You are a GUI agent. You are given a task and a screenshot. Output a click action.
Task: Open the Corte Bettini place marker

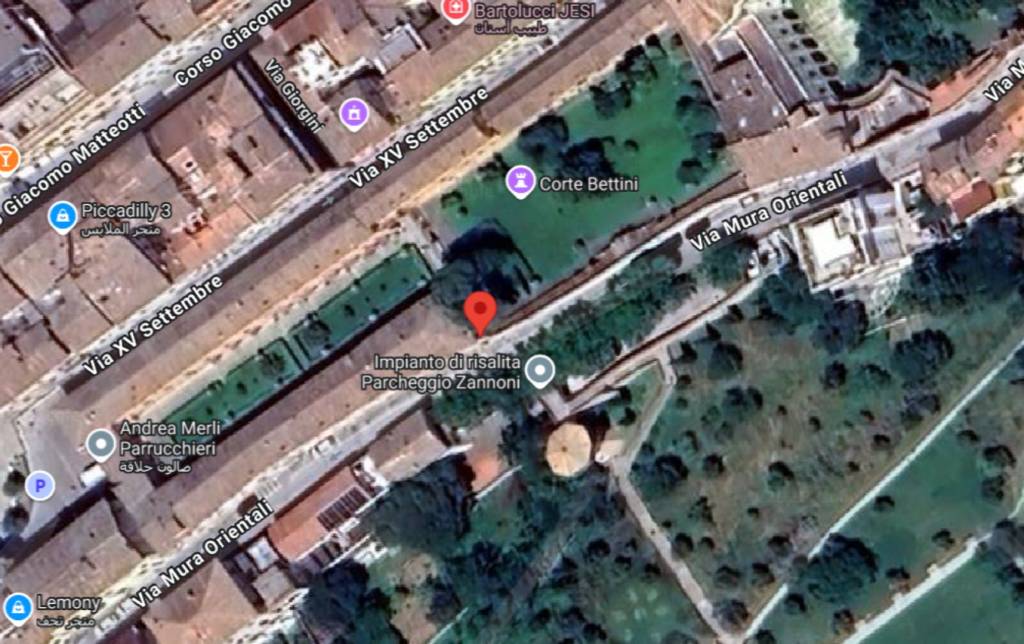click(520, 182)
